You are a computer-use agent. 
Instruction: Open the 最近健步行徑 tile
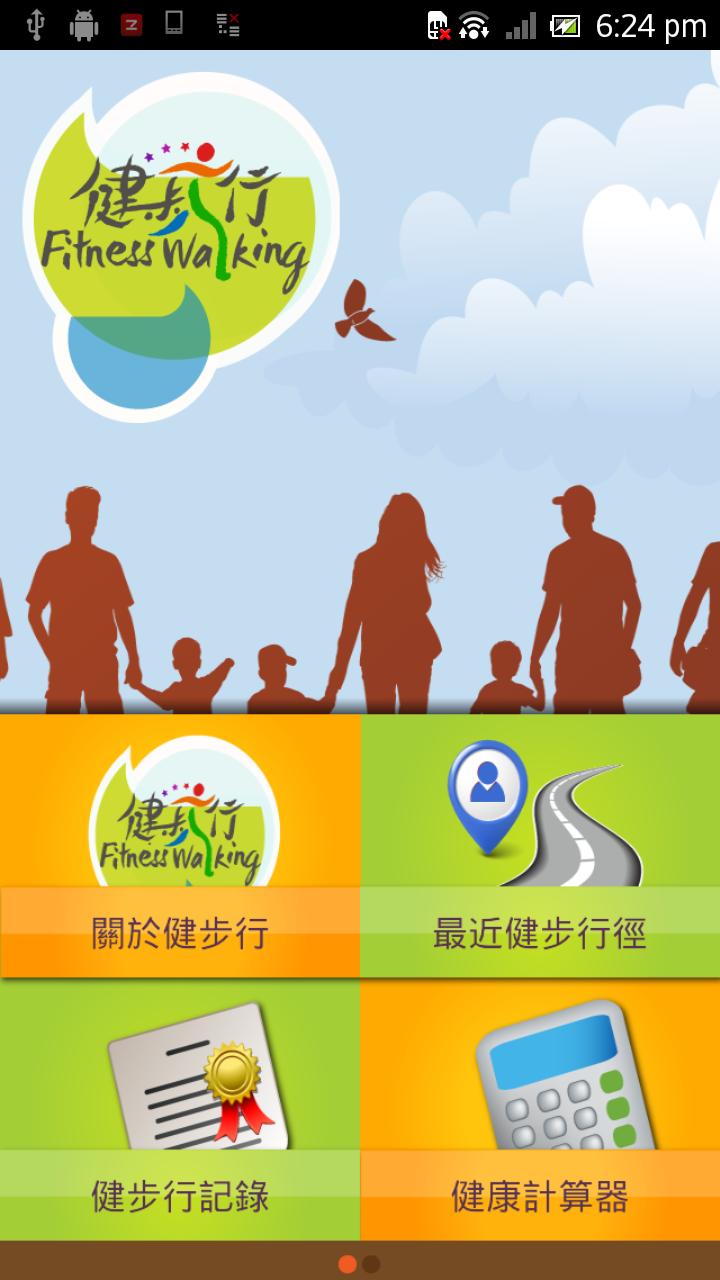540,846
